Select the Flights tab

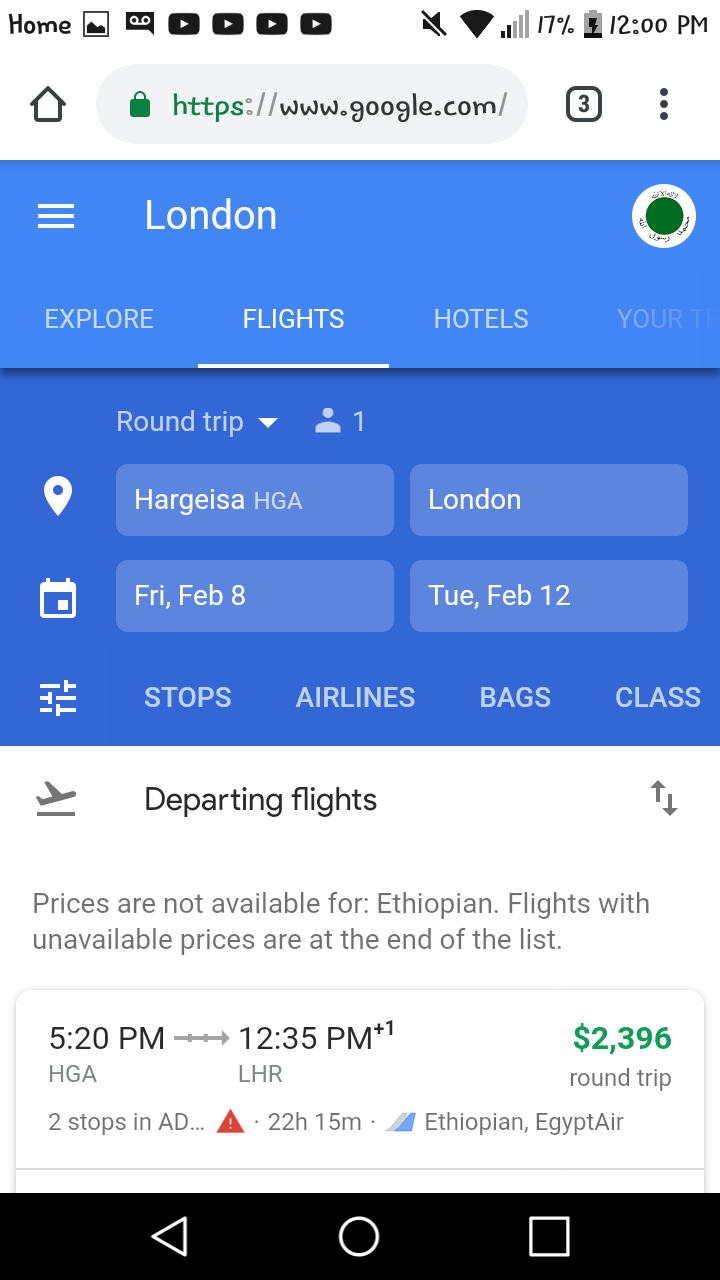click(x=293, y=319)
